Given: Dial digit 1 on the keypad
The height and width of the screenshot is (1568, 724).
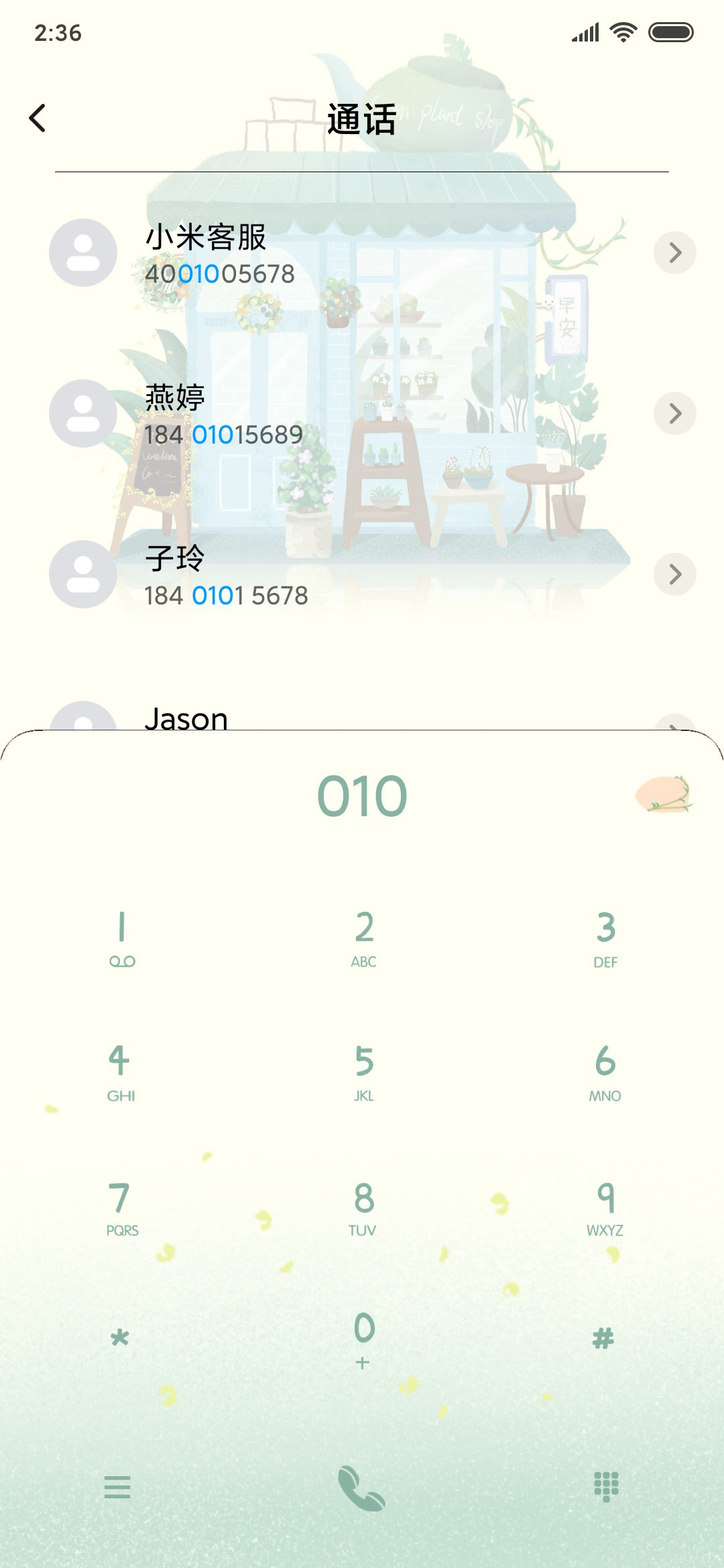Looking at the screenshot, I should click(x=122, y=938).
